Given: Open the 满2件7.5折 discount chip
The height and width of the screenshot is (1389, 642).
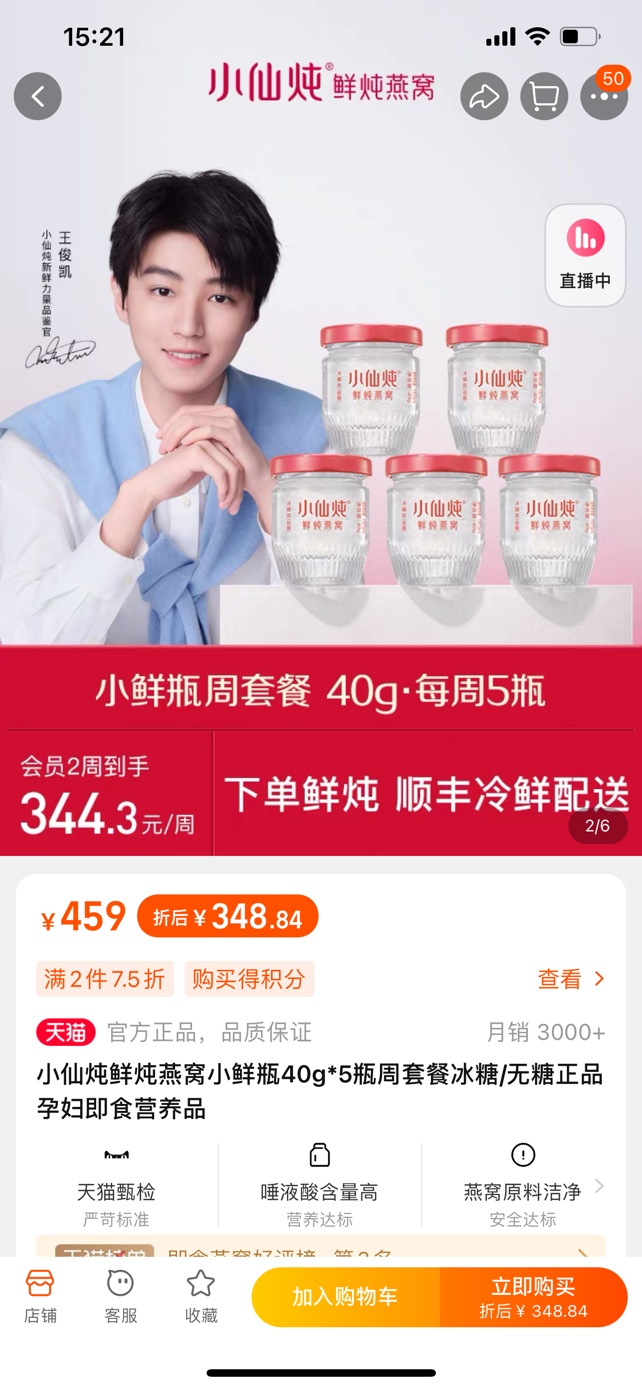Looking at the screenshot, I should (x=104, y=979).
